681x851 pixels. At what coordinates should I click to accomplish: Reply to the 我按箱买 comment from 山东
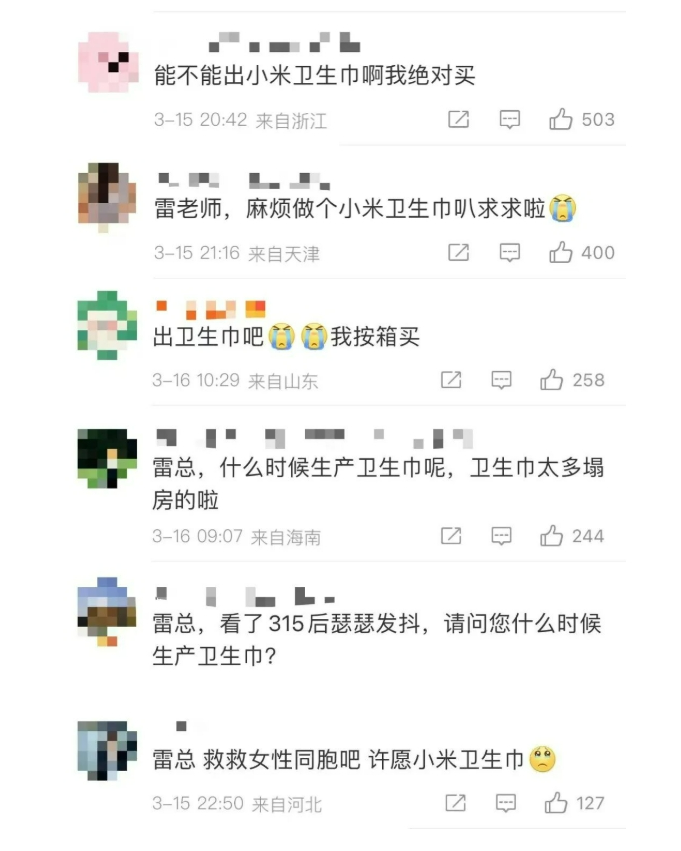pos(502,380)
